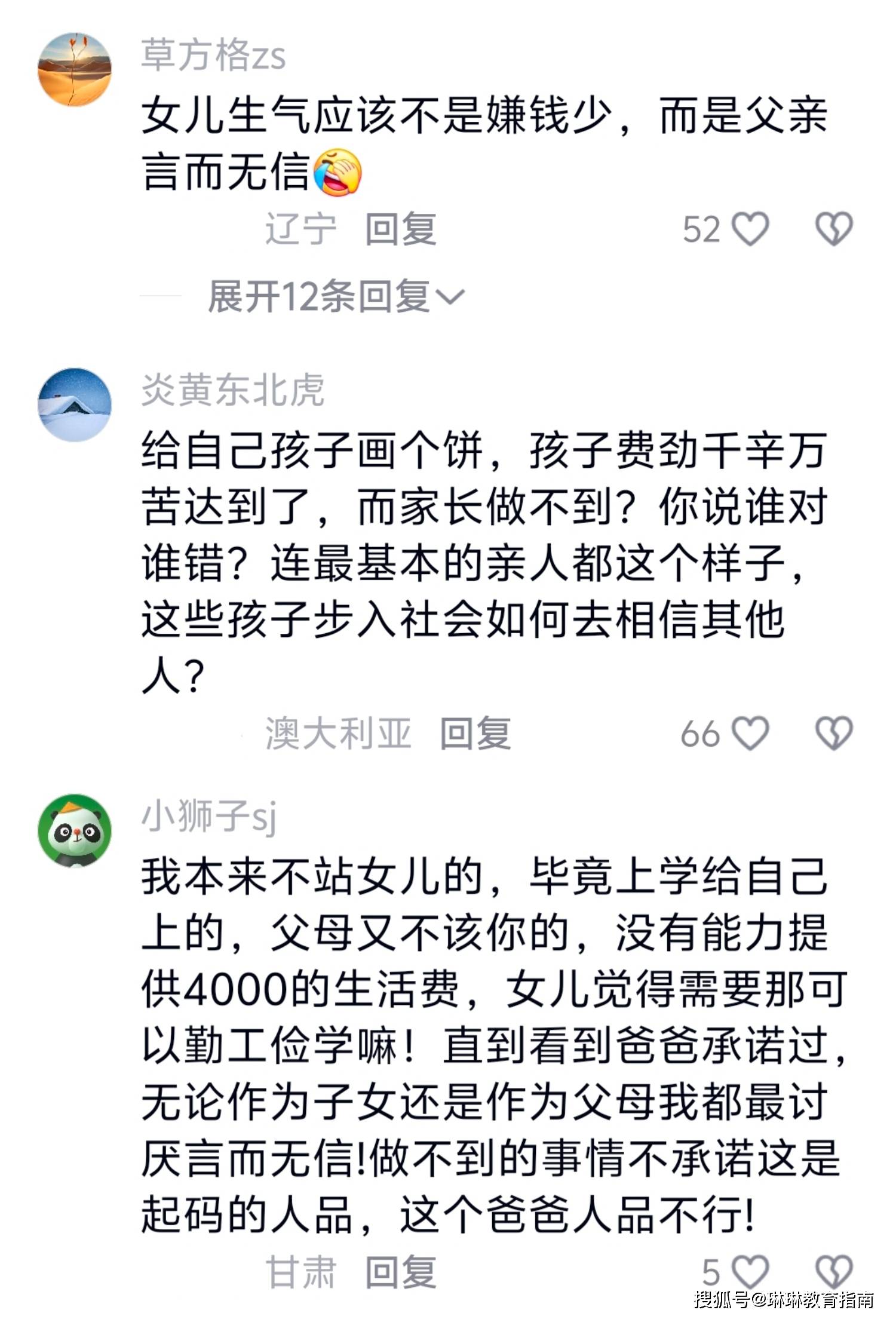Reply to 小狮子sj's comment
This screenshot has width=896, height=1319.
[400, 1272]
